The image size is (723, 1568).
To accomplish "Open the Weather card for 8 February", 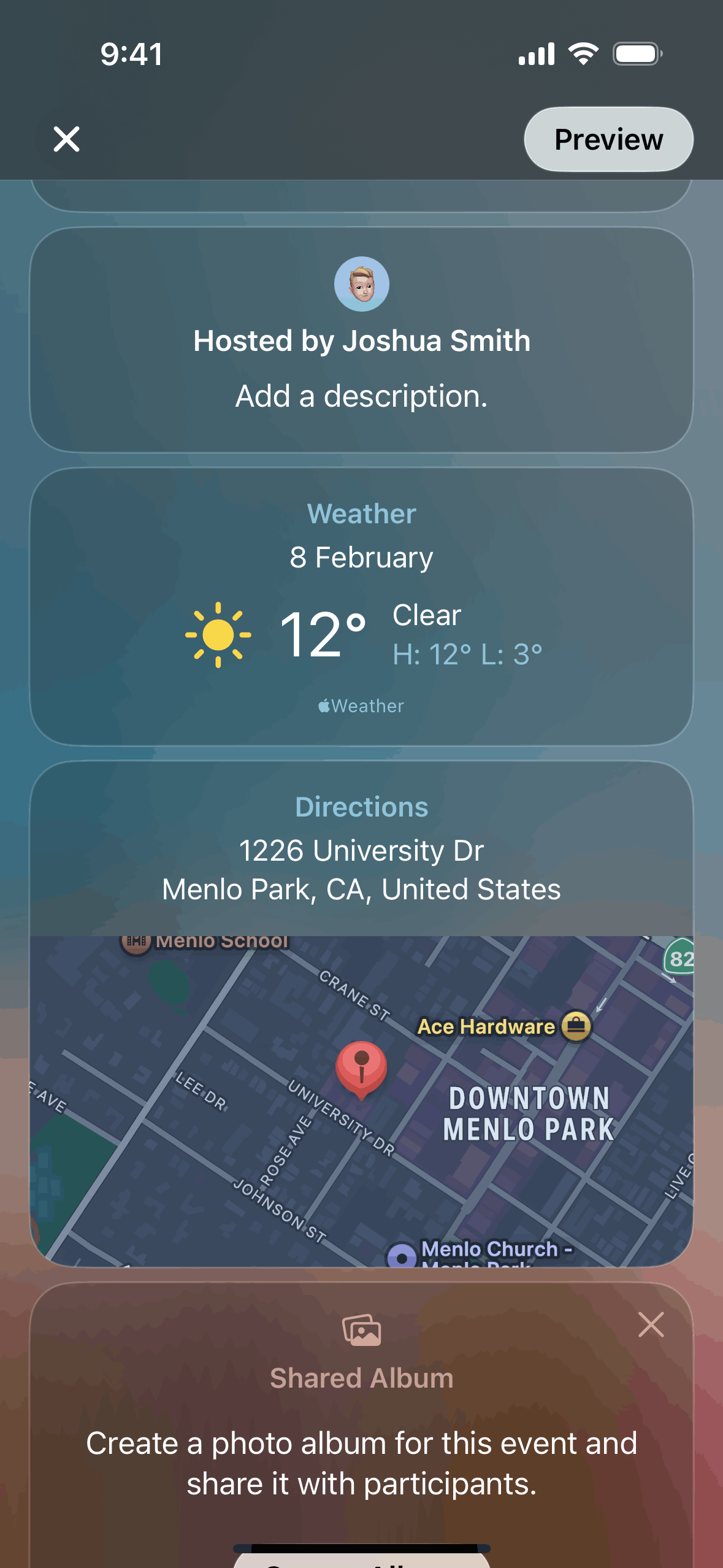I will pos(361,607).
